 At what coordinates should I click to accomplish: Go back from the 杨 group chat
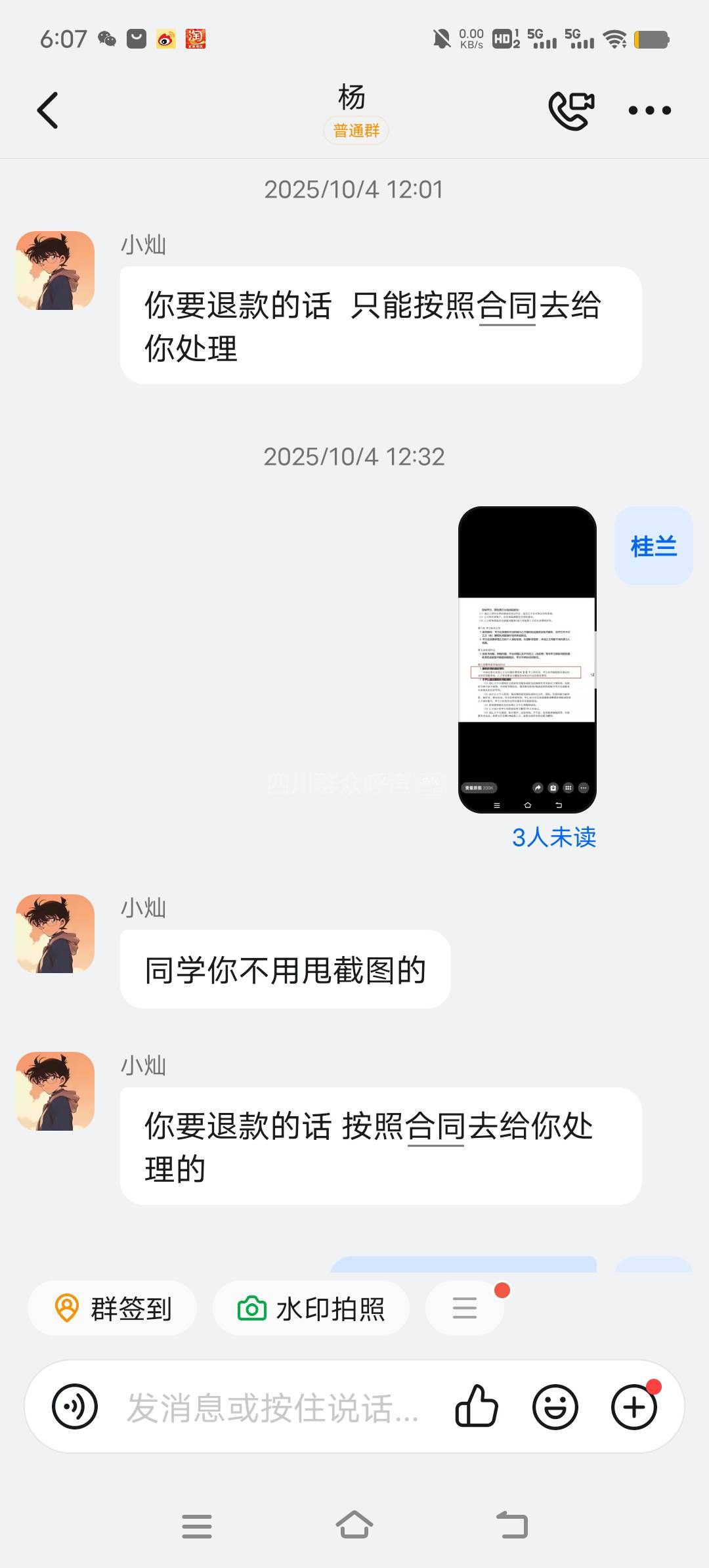coord(47,110)
